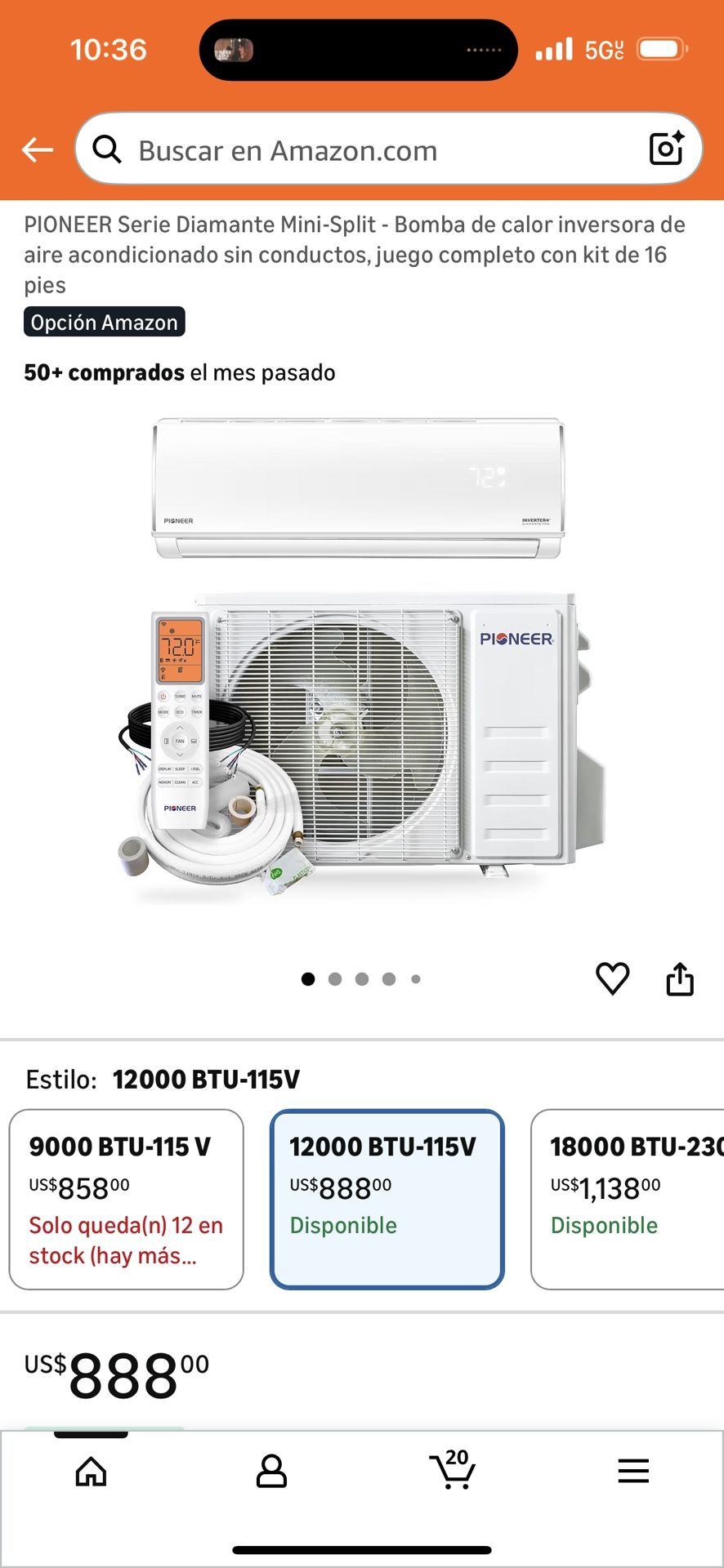Viewport: 724px width, 1568px height.
Task: Choose the 12000 BTU-115V style option
Action: click(387, 1199)
